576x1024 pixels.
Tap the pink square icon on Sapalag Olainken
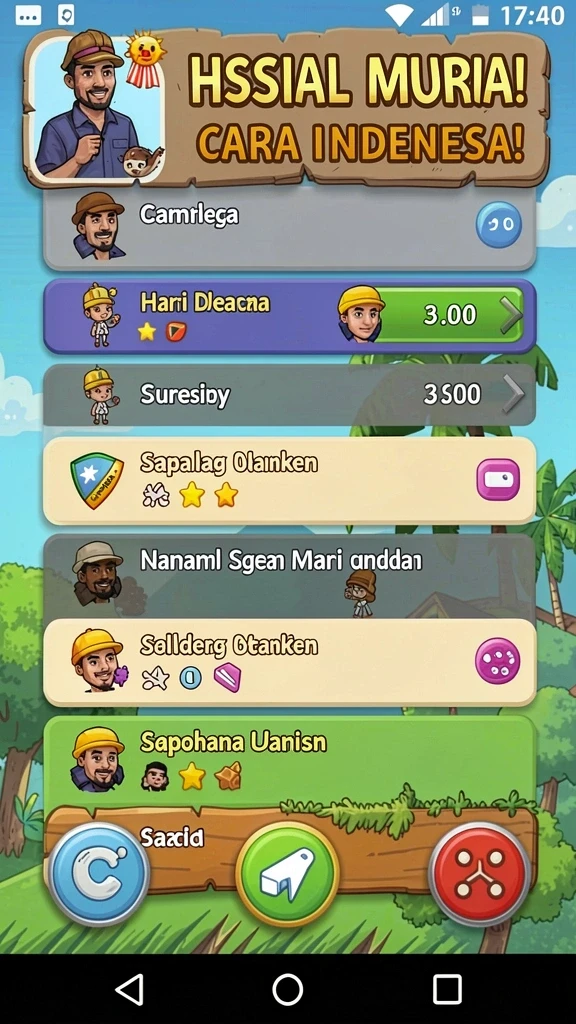[498, 480]
